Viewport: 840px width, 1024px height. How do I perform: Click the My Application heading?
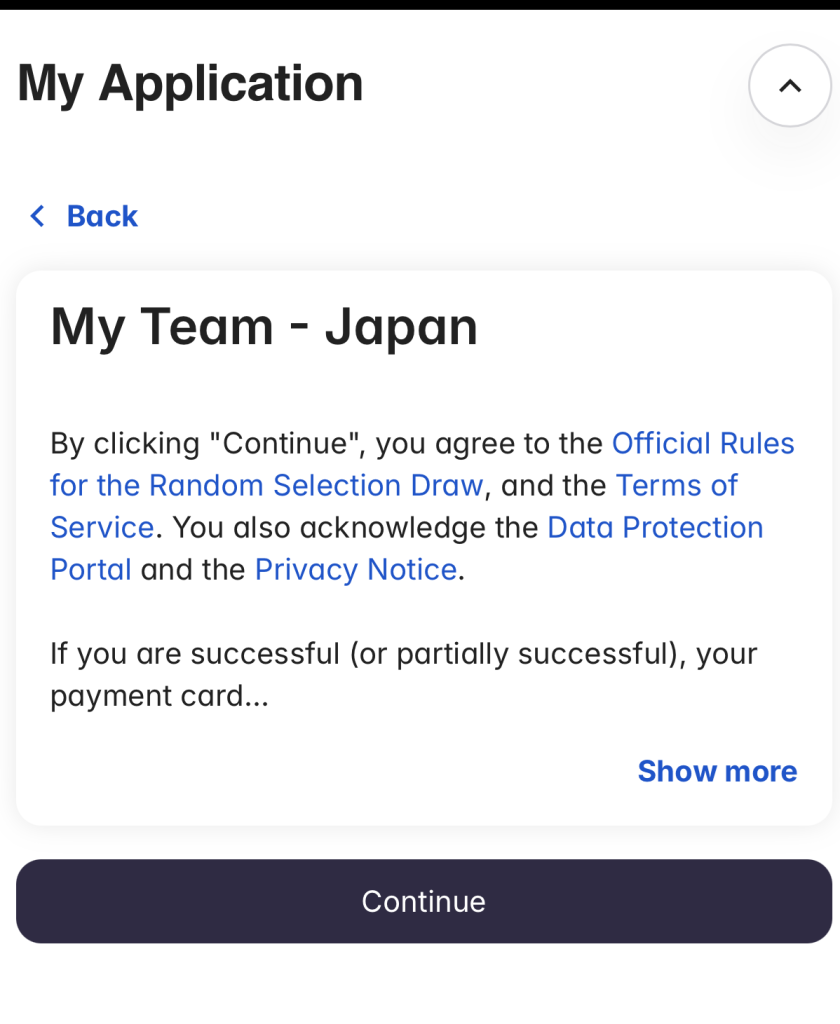(x=190, y=84)
